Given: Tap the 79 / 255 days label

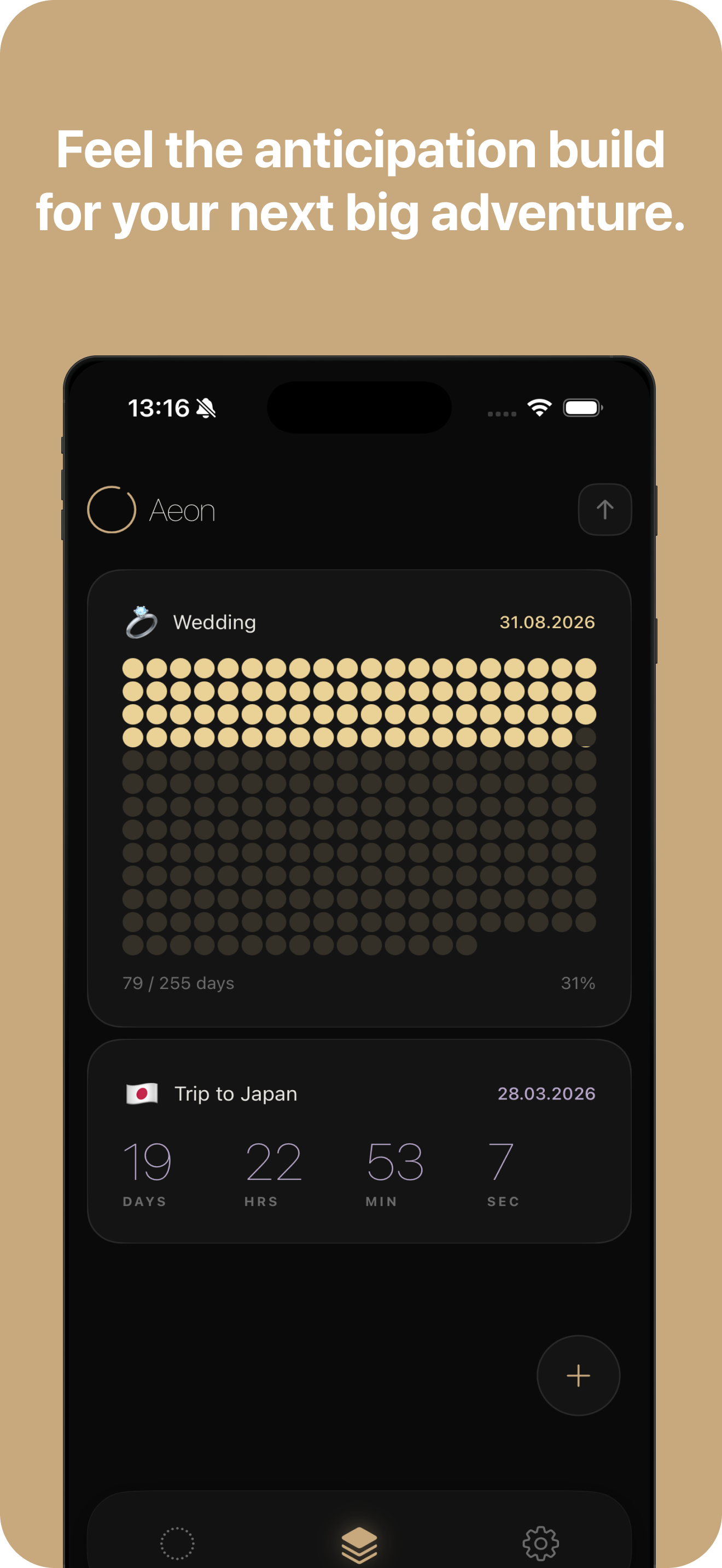Looking at the screenshot, I should coord(178,982).
